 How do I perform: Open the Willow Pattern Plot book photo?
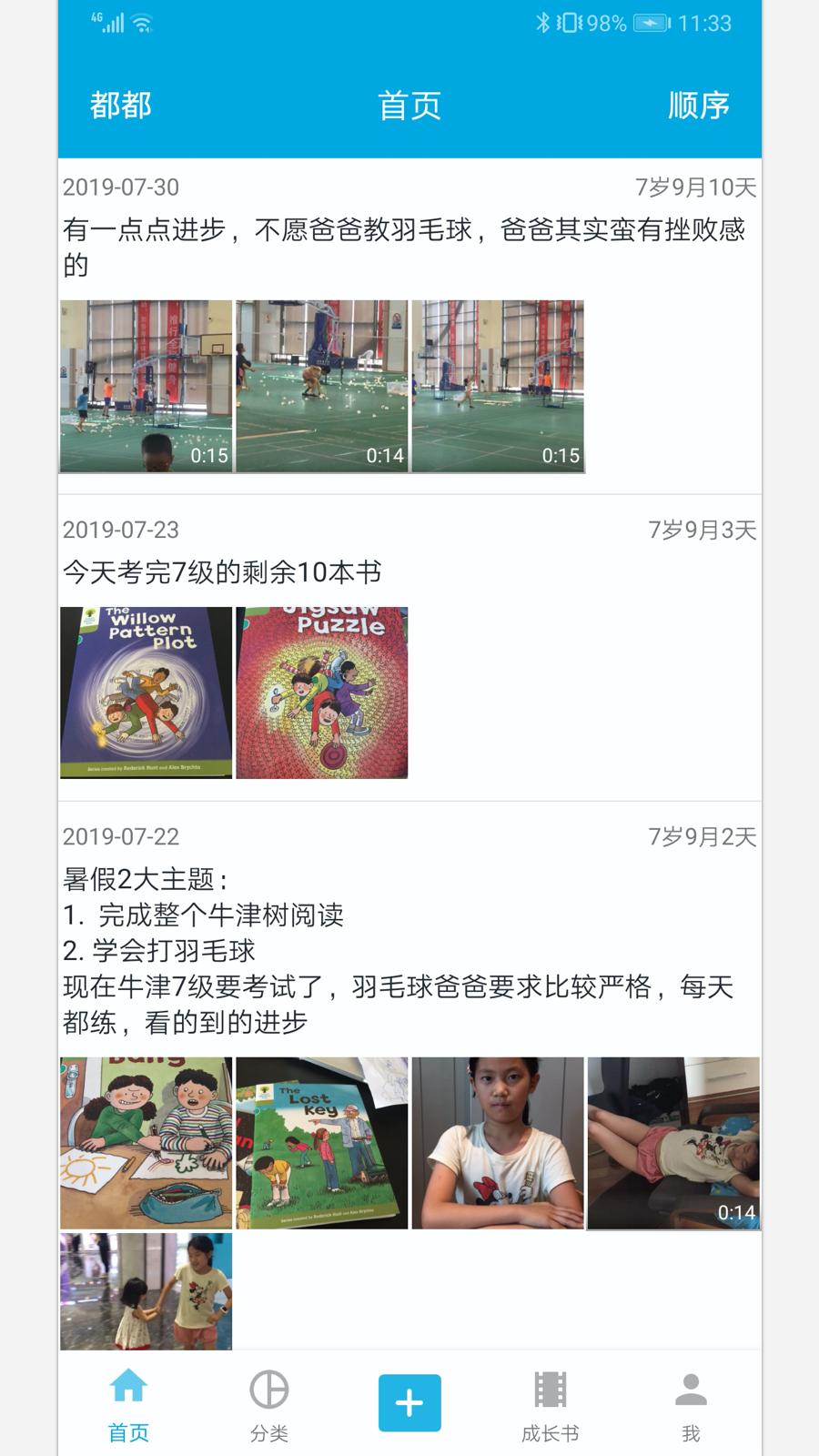pyautogui.click(x=147, y=693)
